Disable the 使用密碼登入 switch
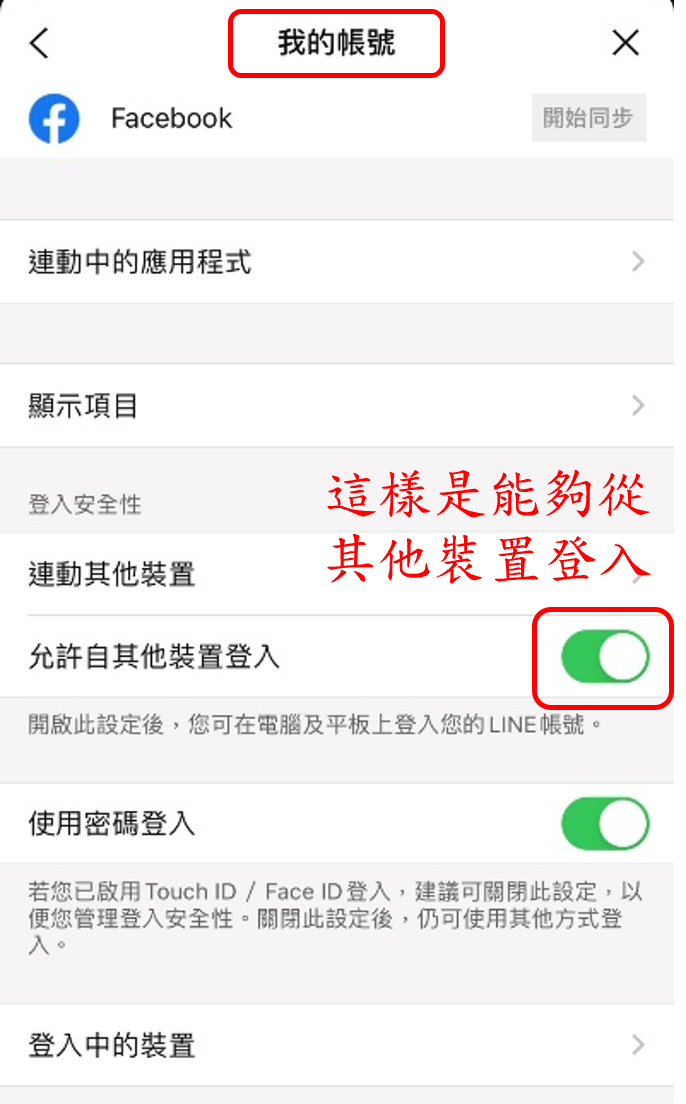The width and height of the screenshot is (686, 1104). [605, 824]
